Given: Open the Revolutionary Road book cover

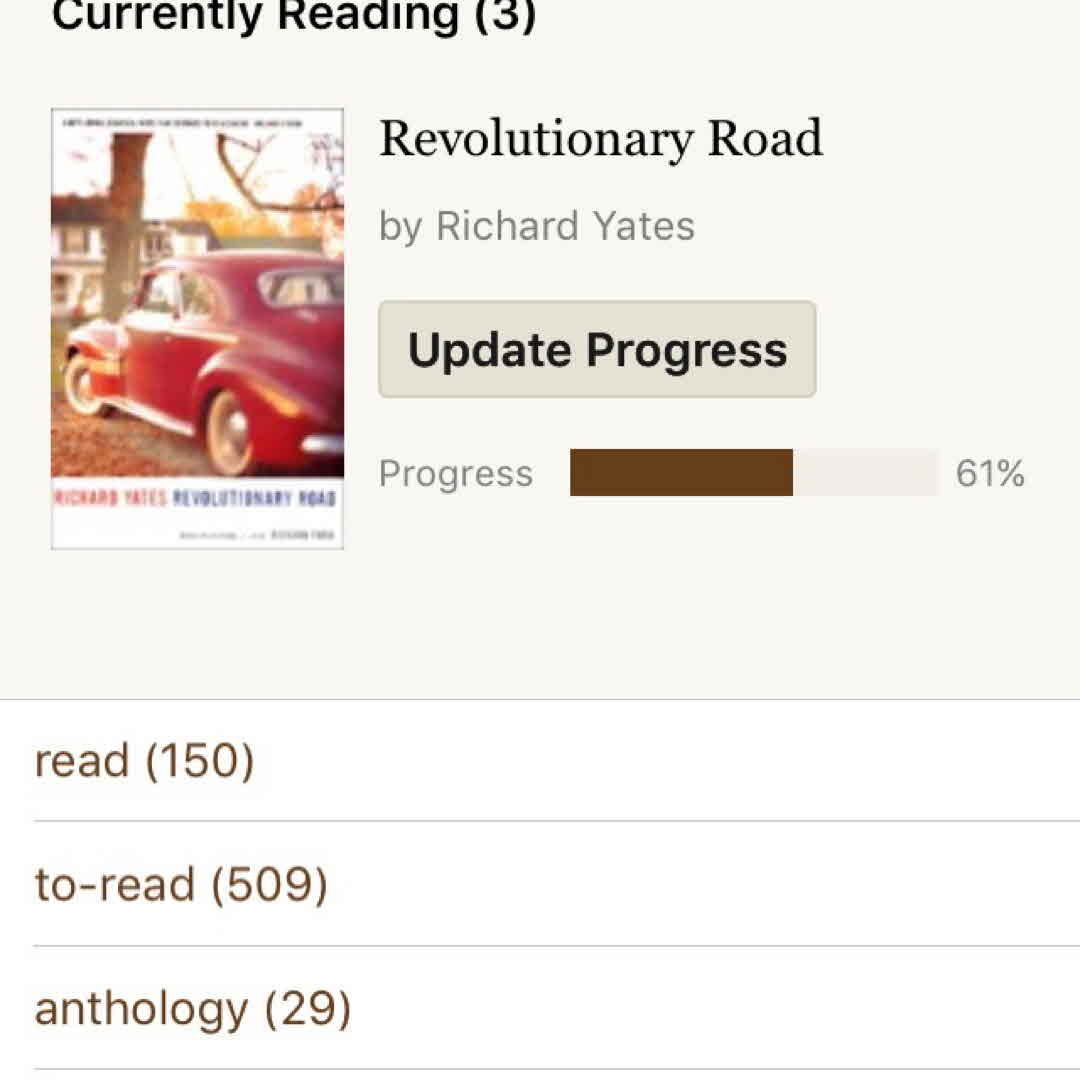Looking at the screenshot, I should [x=198, y=328].
